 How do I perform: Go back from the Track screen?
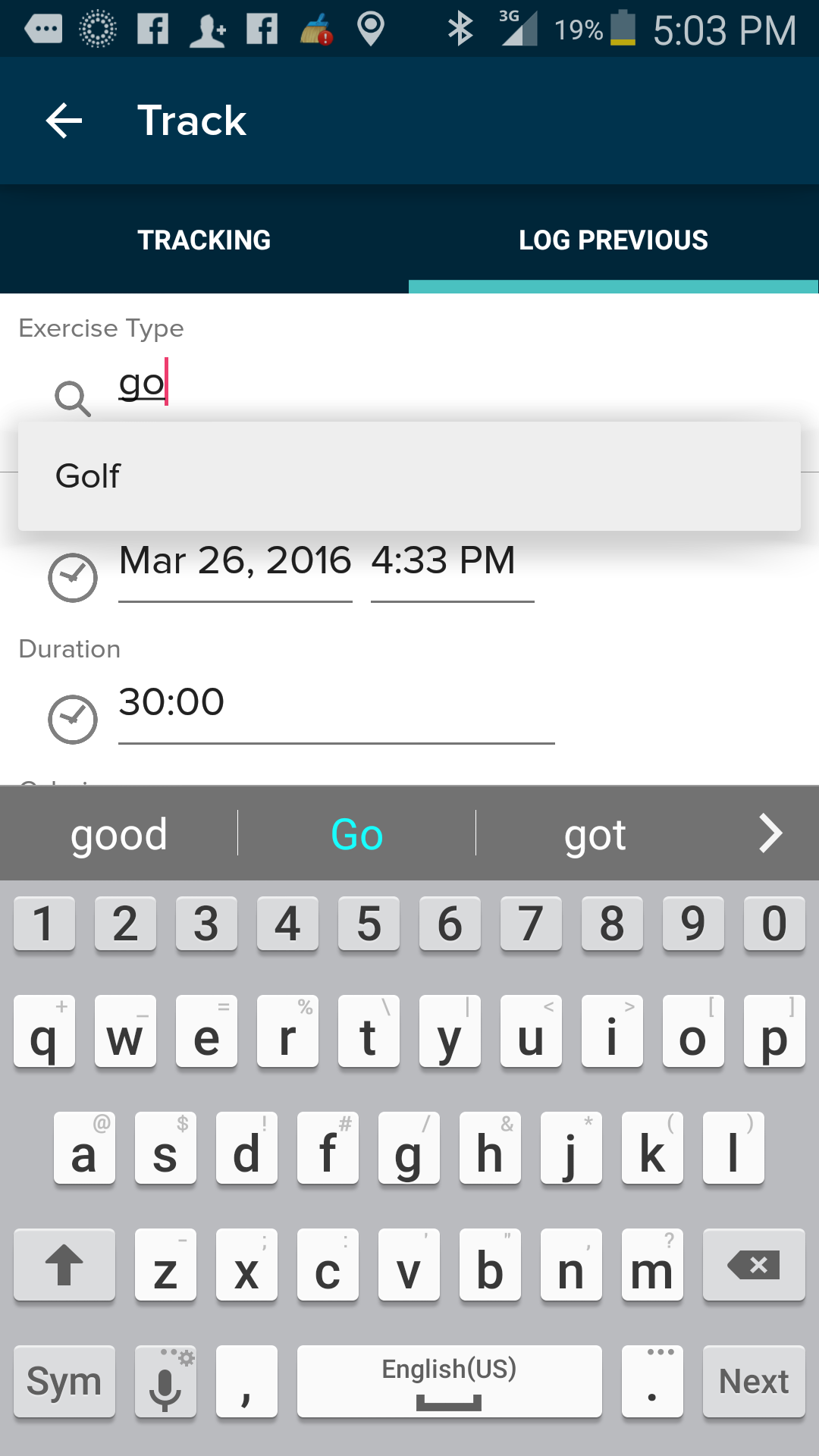tap(64, 121)
